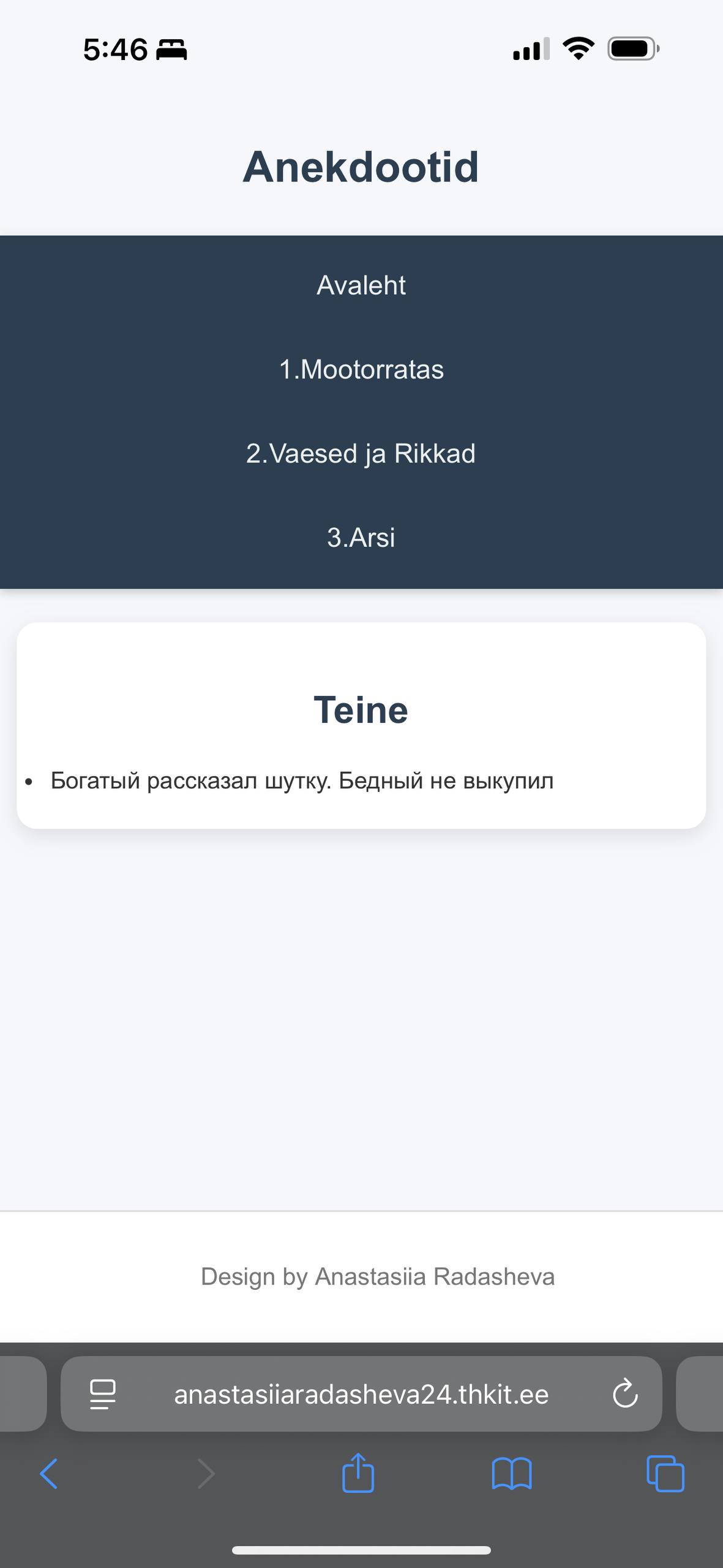The image size is (723, 1568).
Task: Share this web page
Action: click(358, 1473)
